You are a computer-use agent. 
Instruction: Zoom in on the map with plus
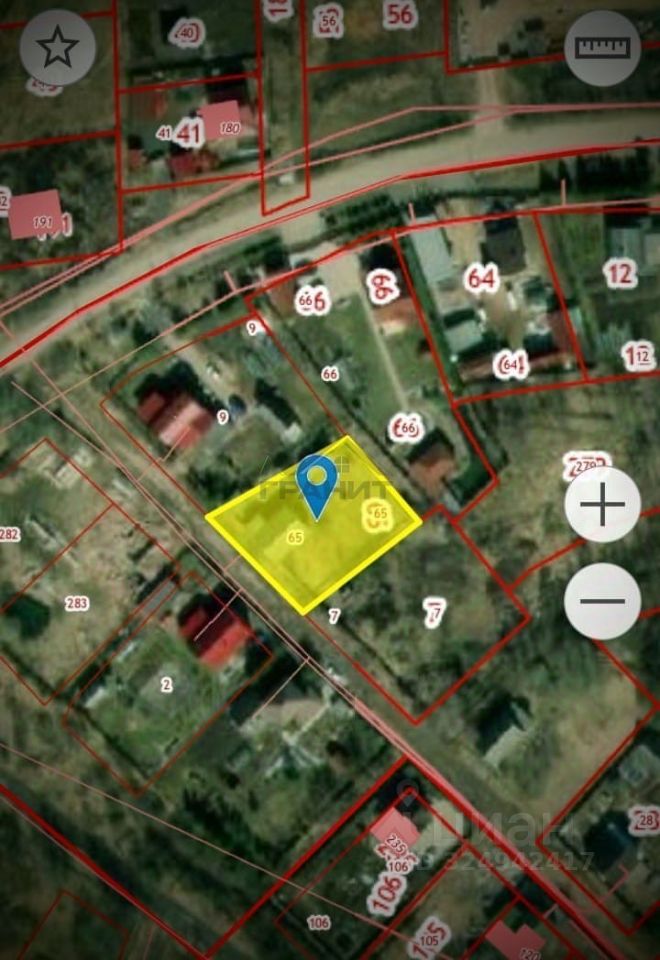pyautogui.click(x=602, y=505)
